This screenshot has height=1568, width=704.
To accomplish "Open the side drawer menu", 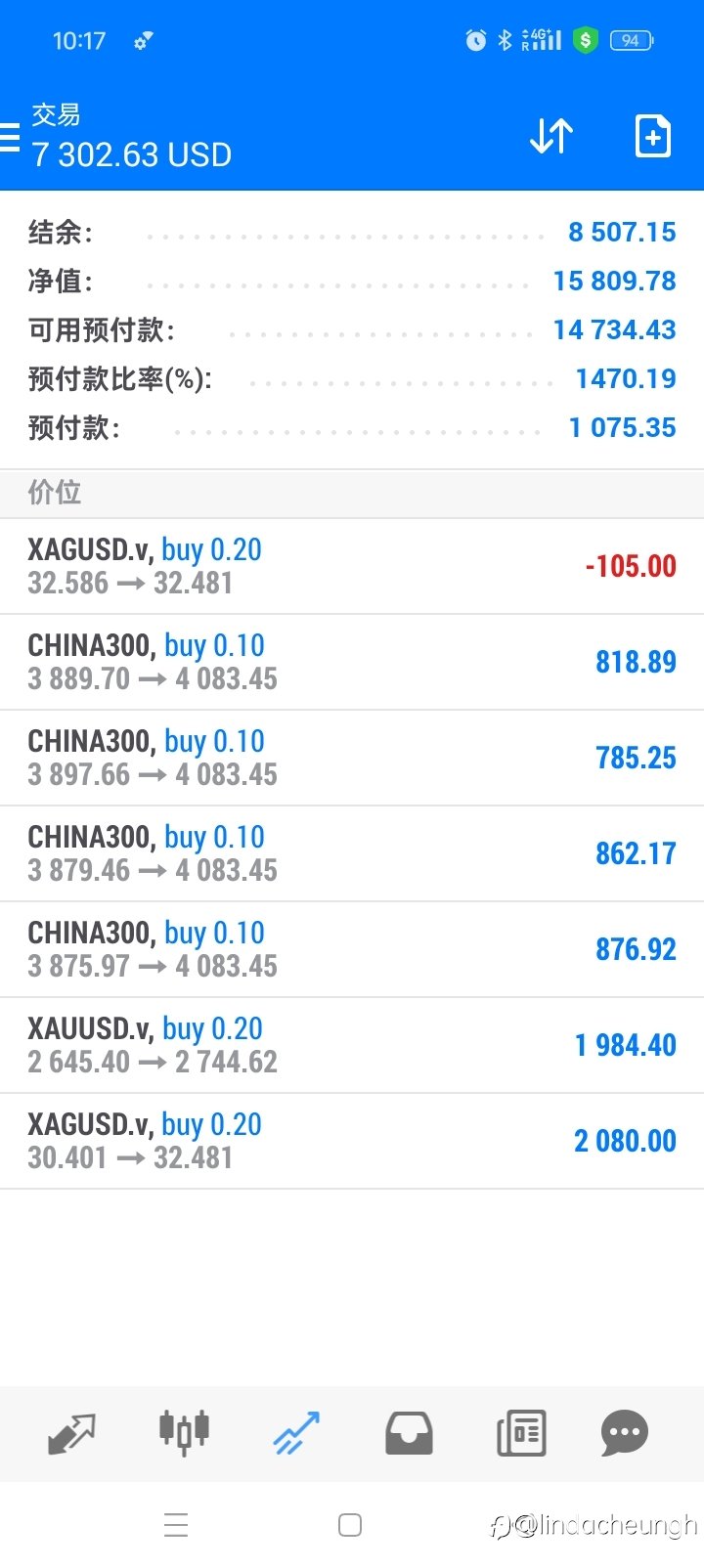I will click(x=9, y=137).
